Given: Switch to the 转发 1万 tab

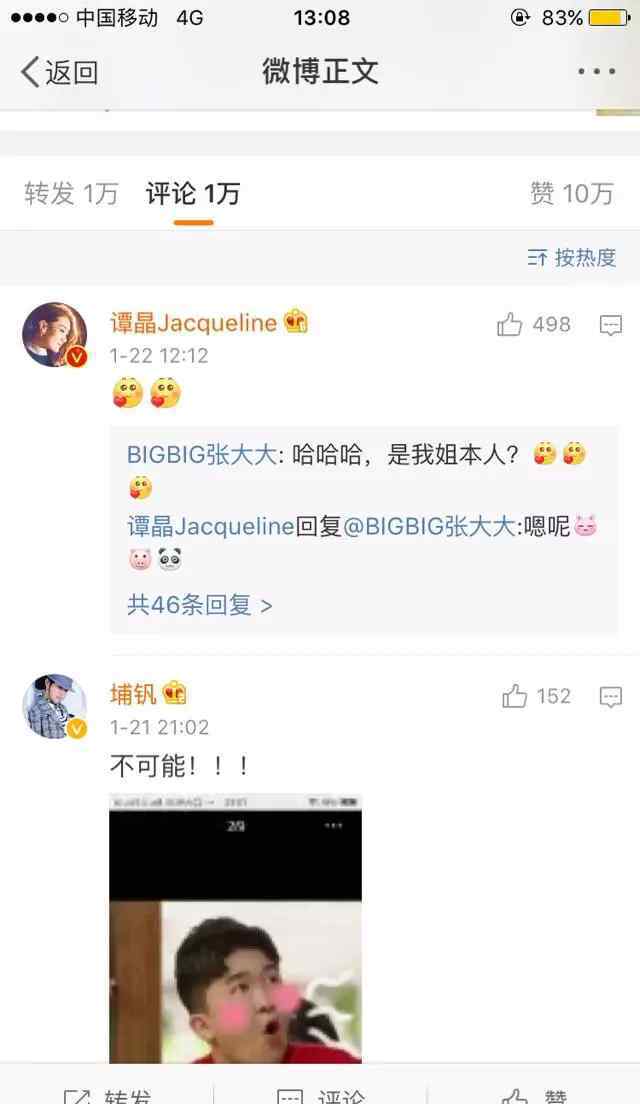Looking at the screenshot, I should tap(71, 193).
